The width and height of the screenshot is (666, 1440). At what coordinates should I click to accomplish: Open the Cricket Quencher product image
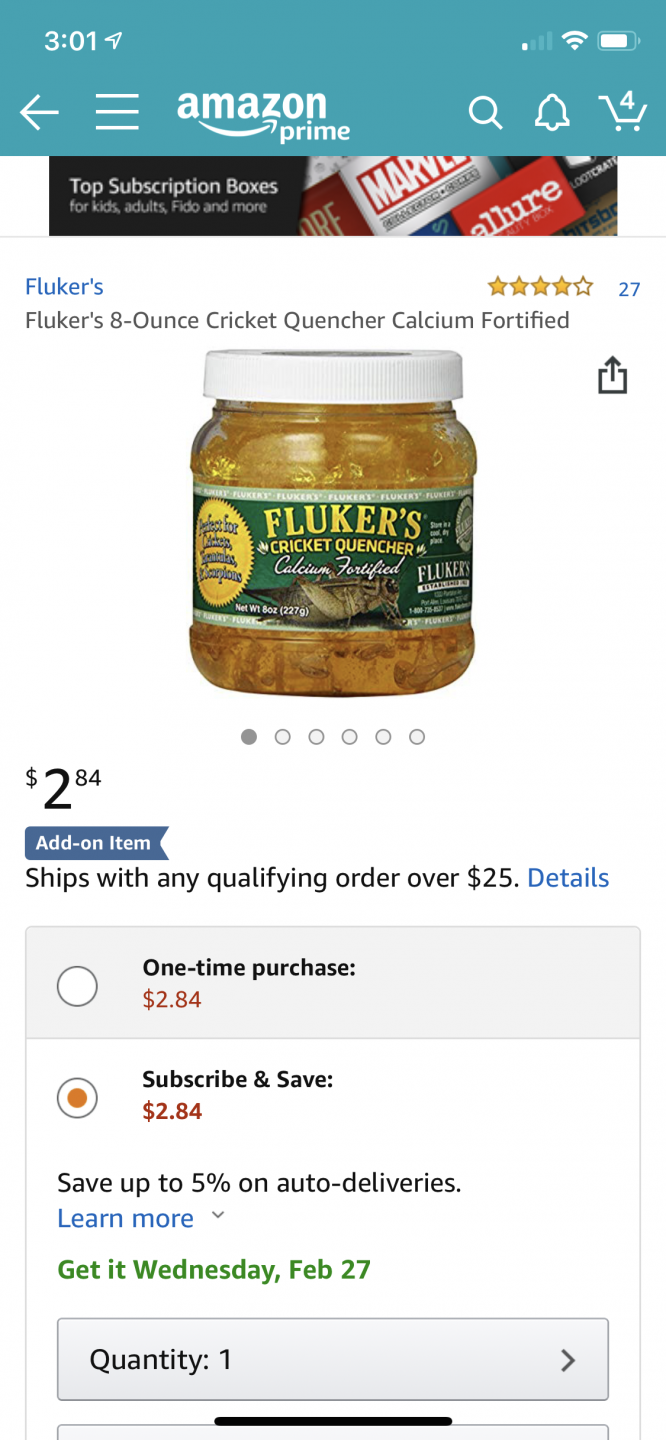pos(332,525)
